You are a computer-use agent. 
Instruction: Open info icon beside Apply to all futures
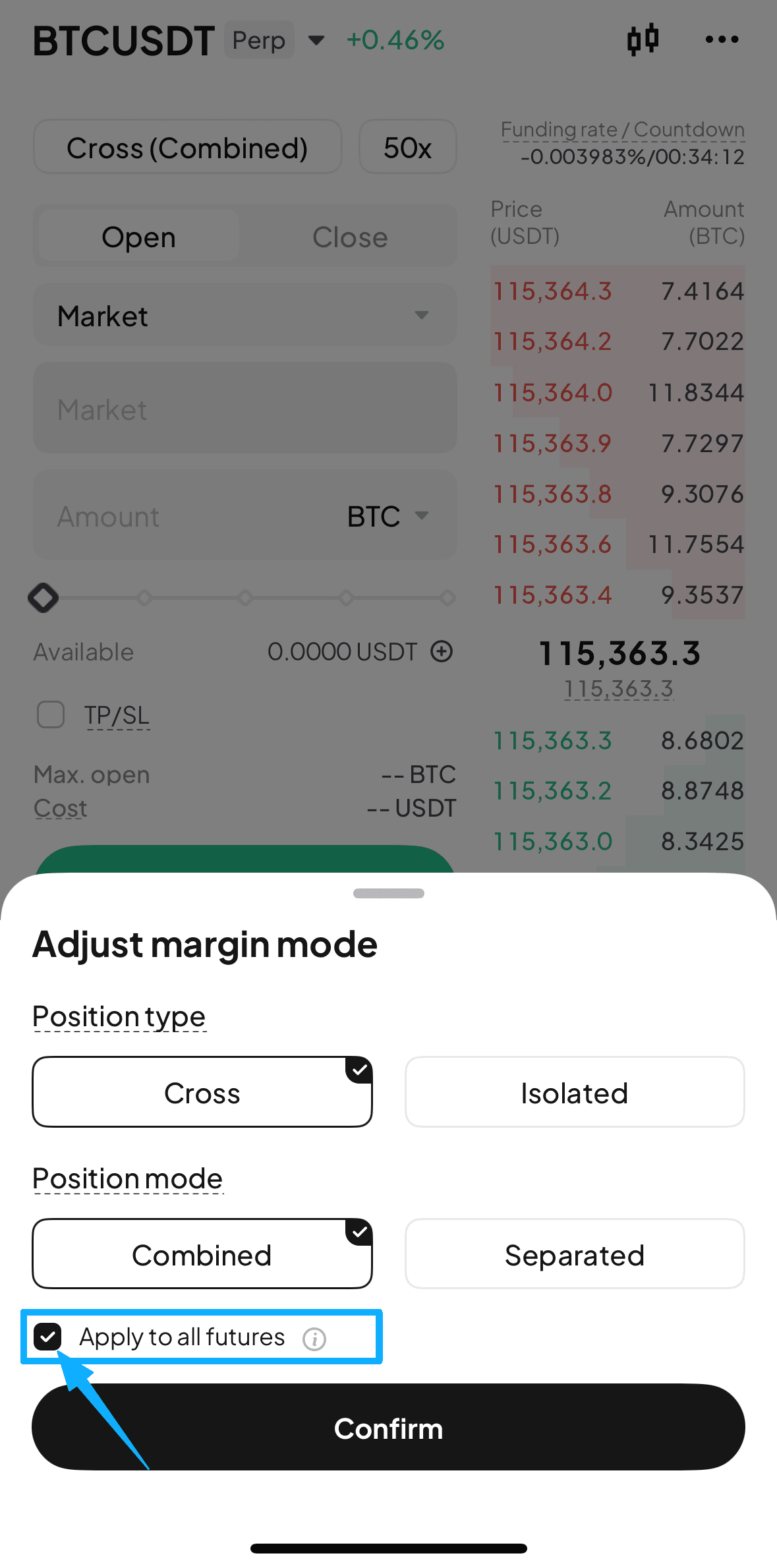[314, 1339]
